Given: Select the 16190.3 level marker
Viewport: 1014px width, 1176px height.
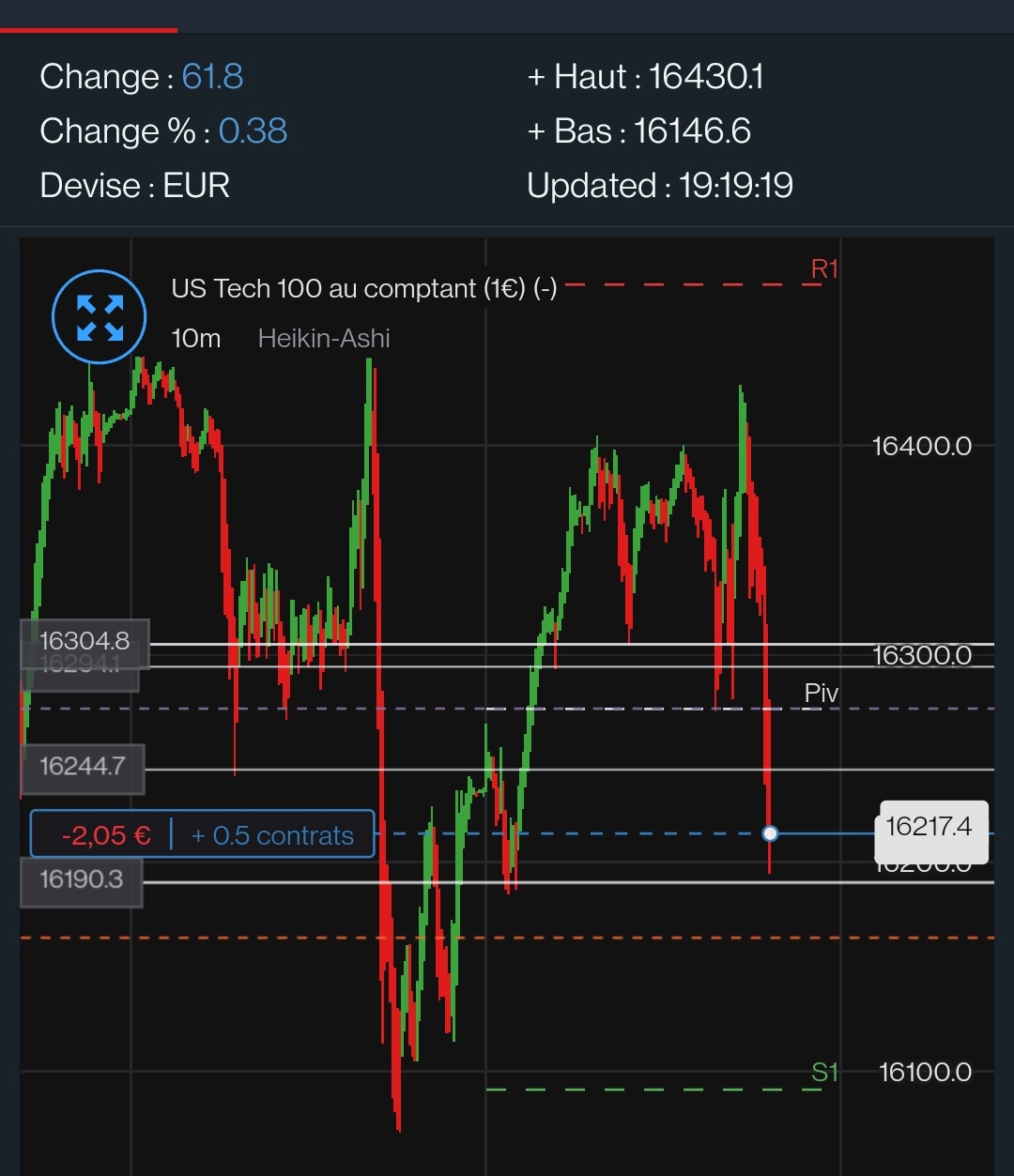Looking at the screenshot, I should coord(82,880).
